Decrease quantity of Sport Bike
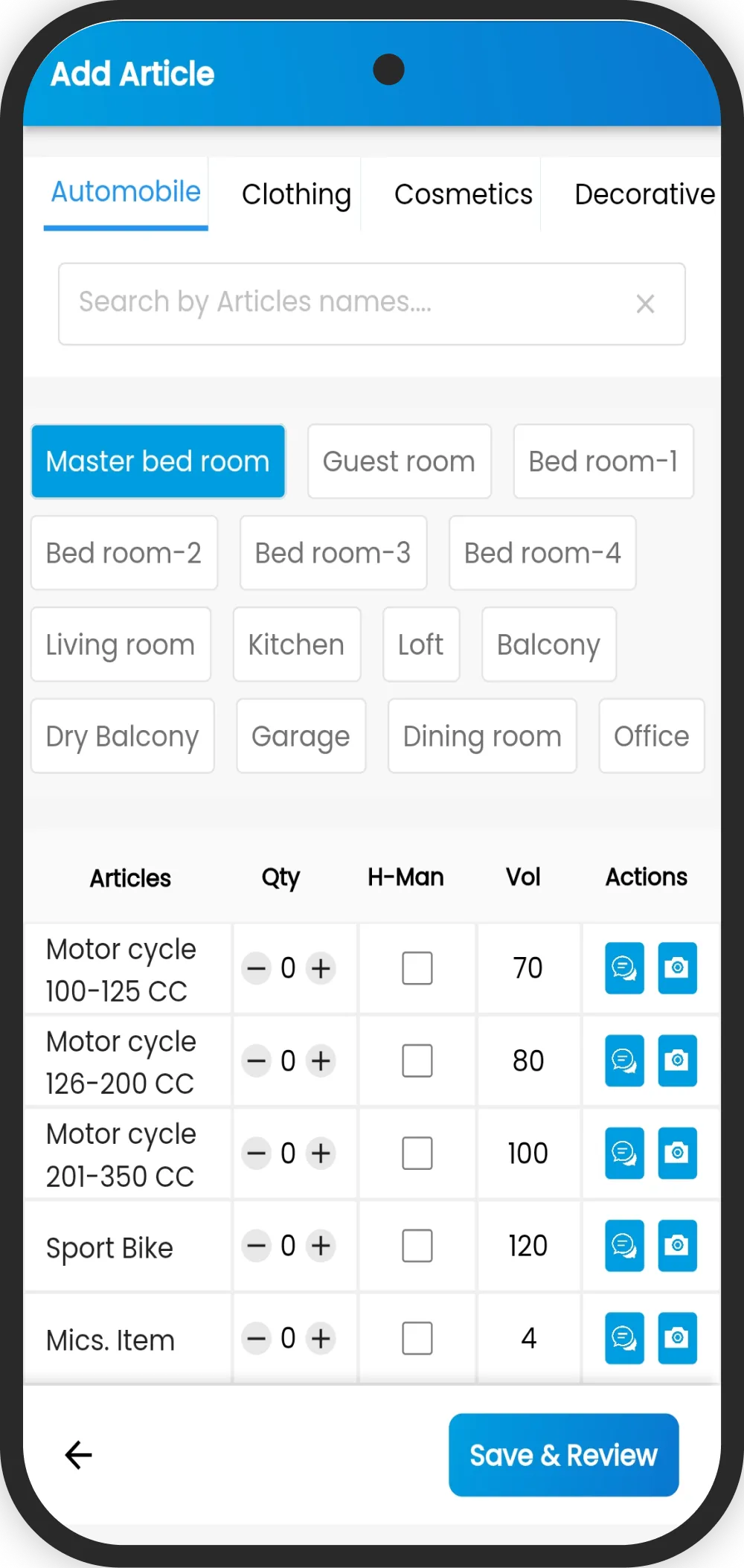 tap(256, 1246)
